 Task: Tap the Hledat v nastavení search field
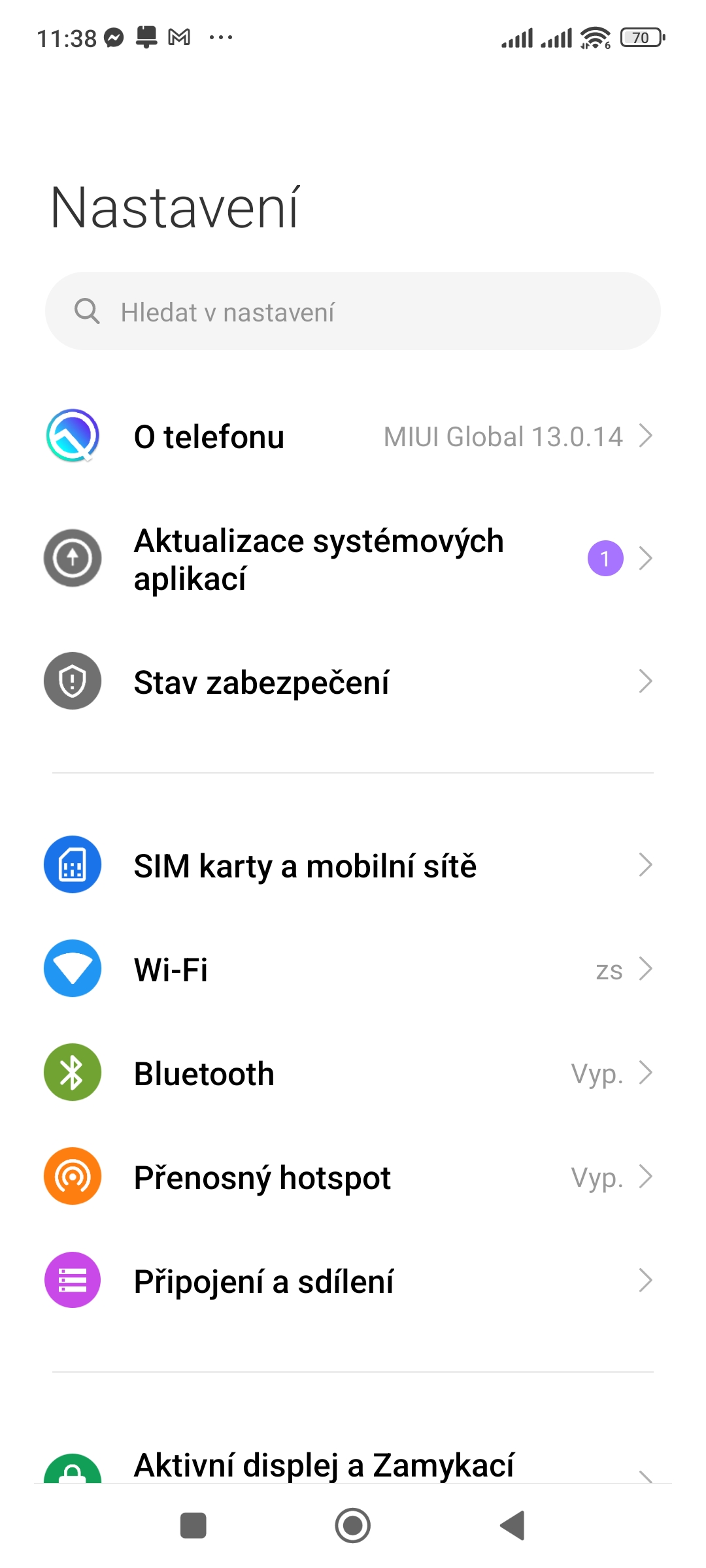pos(353,312)
